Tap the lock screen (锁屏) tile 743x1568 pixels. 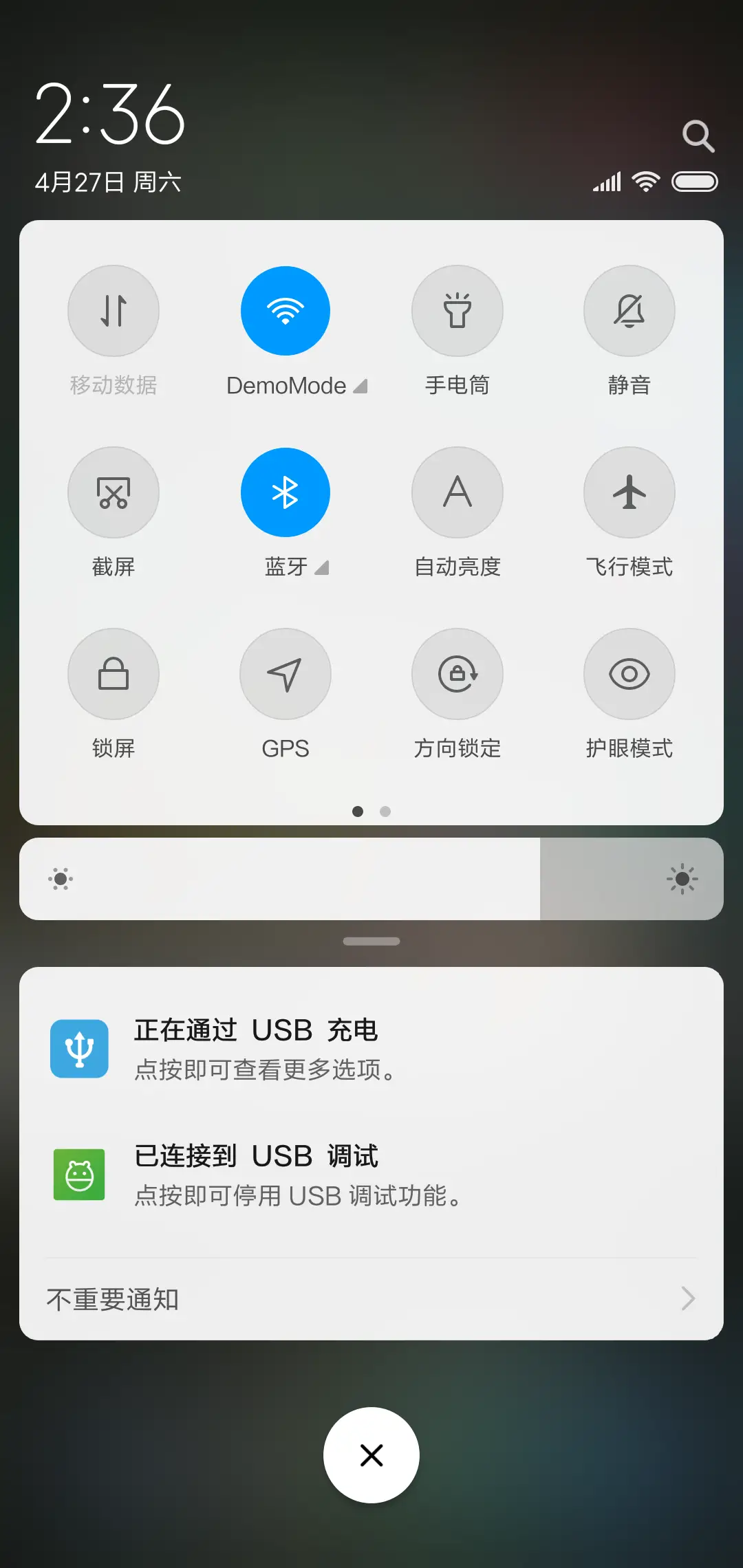pyautogui.click(x=114, y=675)
